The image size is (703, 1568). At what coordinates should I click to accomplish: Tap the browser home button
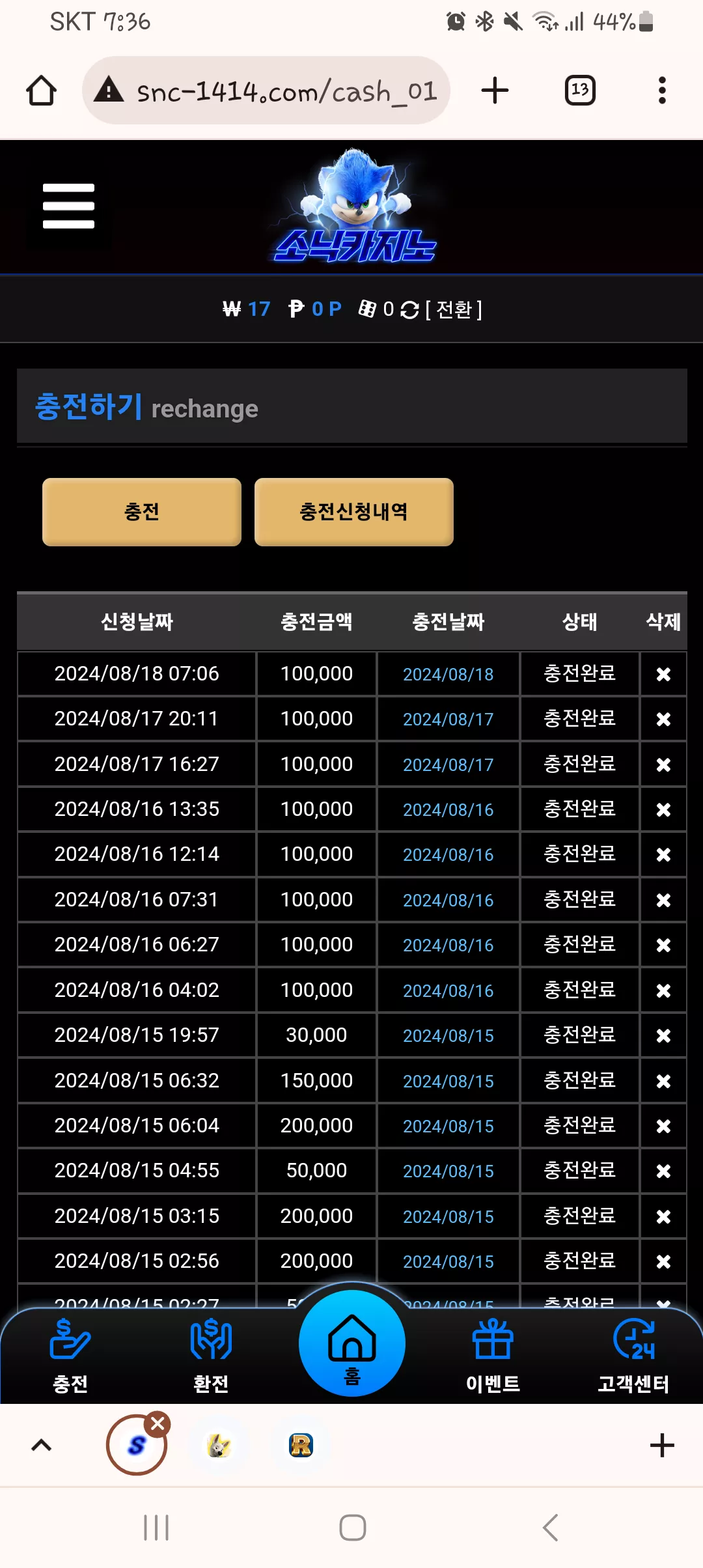pyautogui.click(x=41, y=91)
